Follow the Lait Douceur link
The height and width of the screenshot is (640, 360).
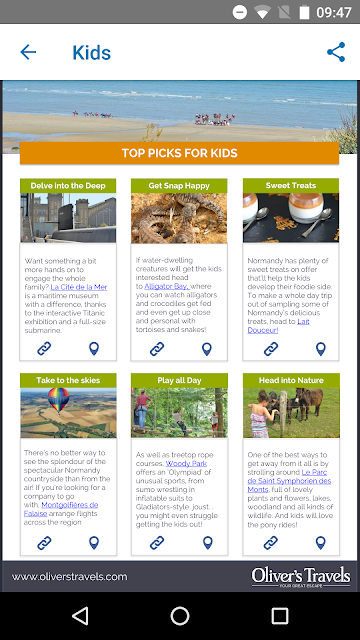point(278,326)
